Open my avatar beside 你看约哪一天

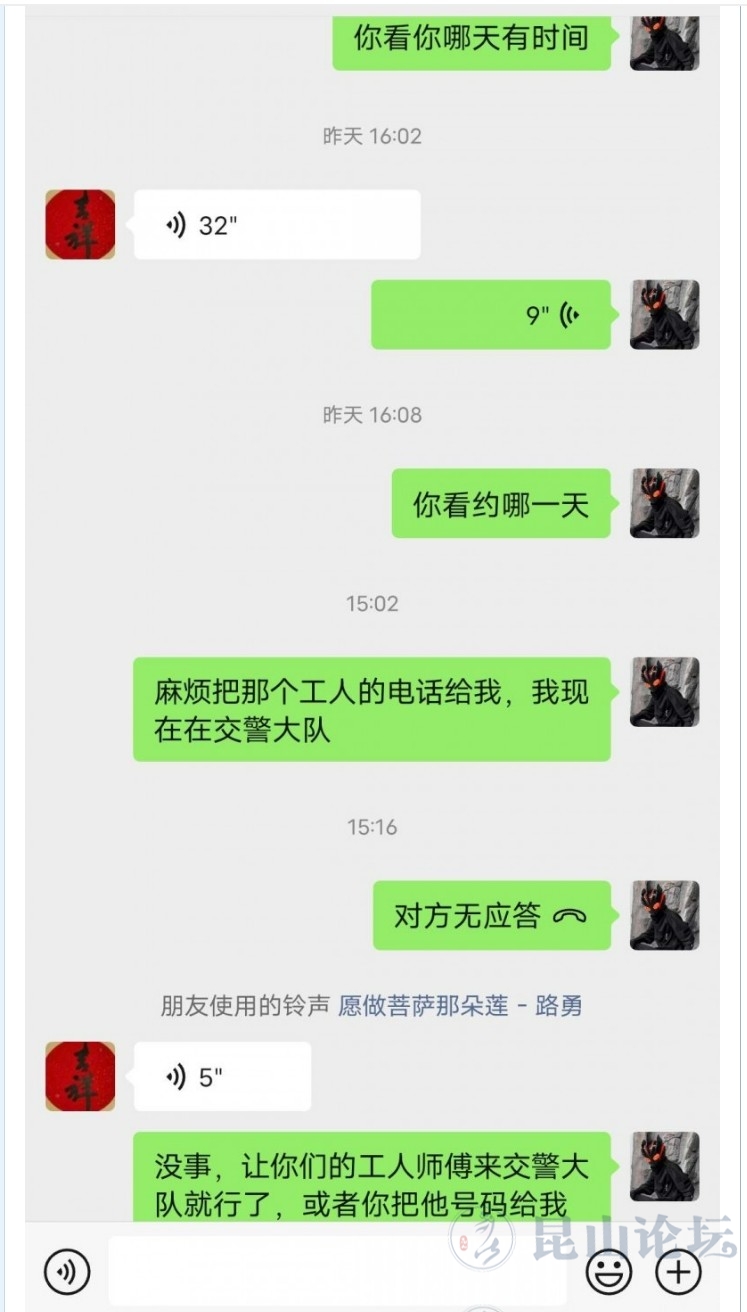click(x=664, y=503)
